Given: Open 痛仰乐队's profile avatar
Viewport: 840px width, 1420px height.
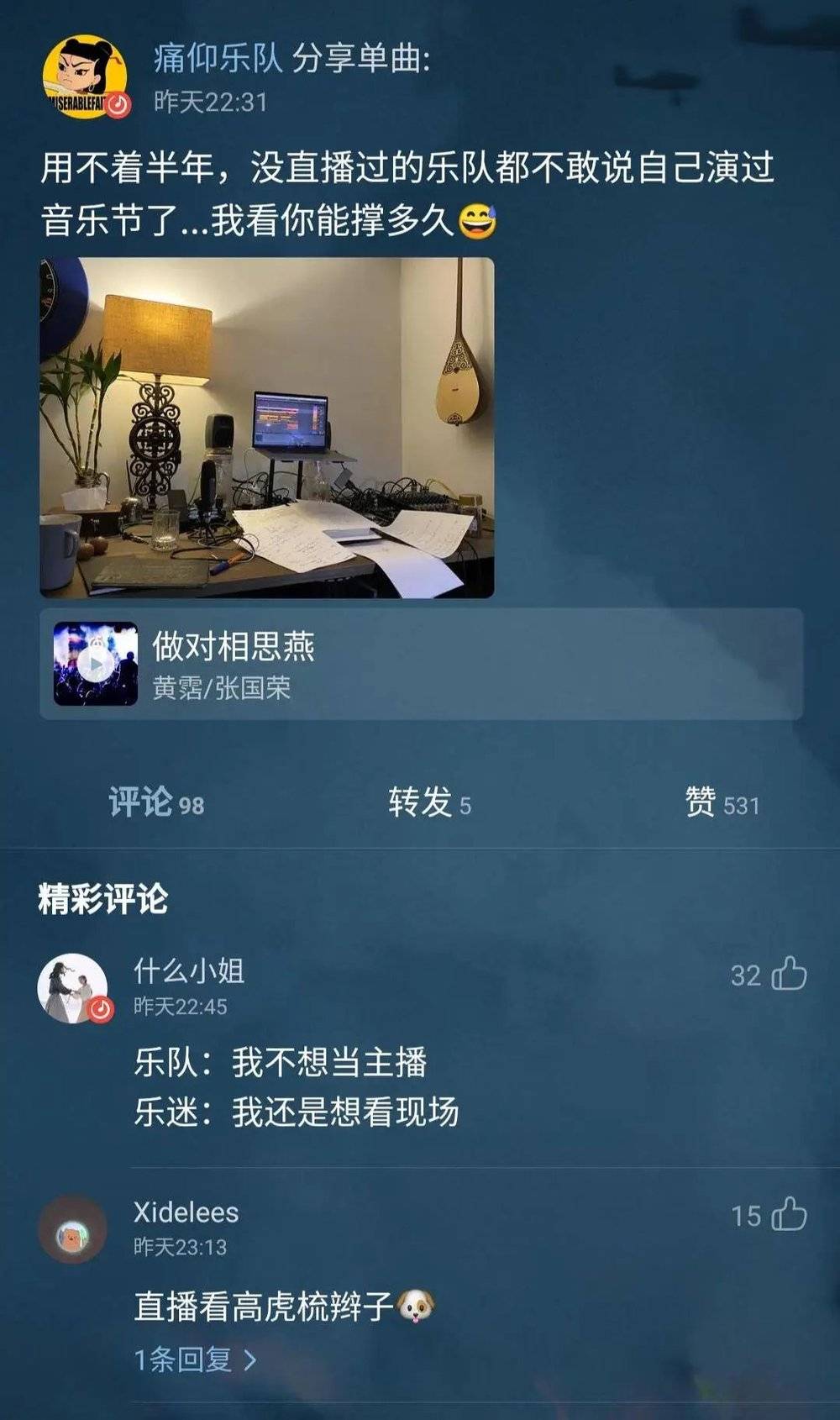Looking at the screenshot, I should point(85,77).
